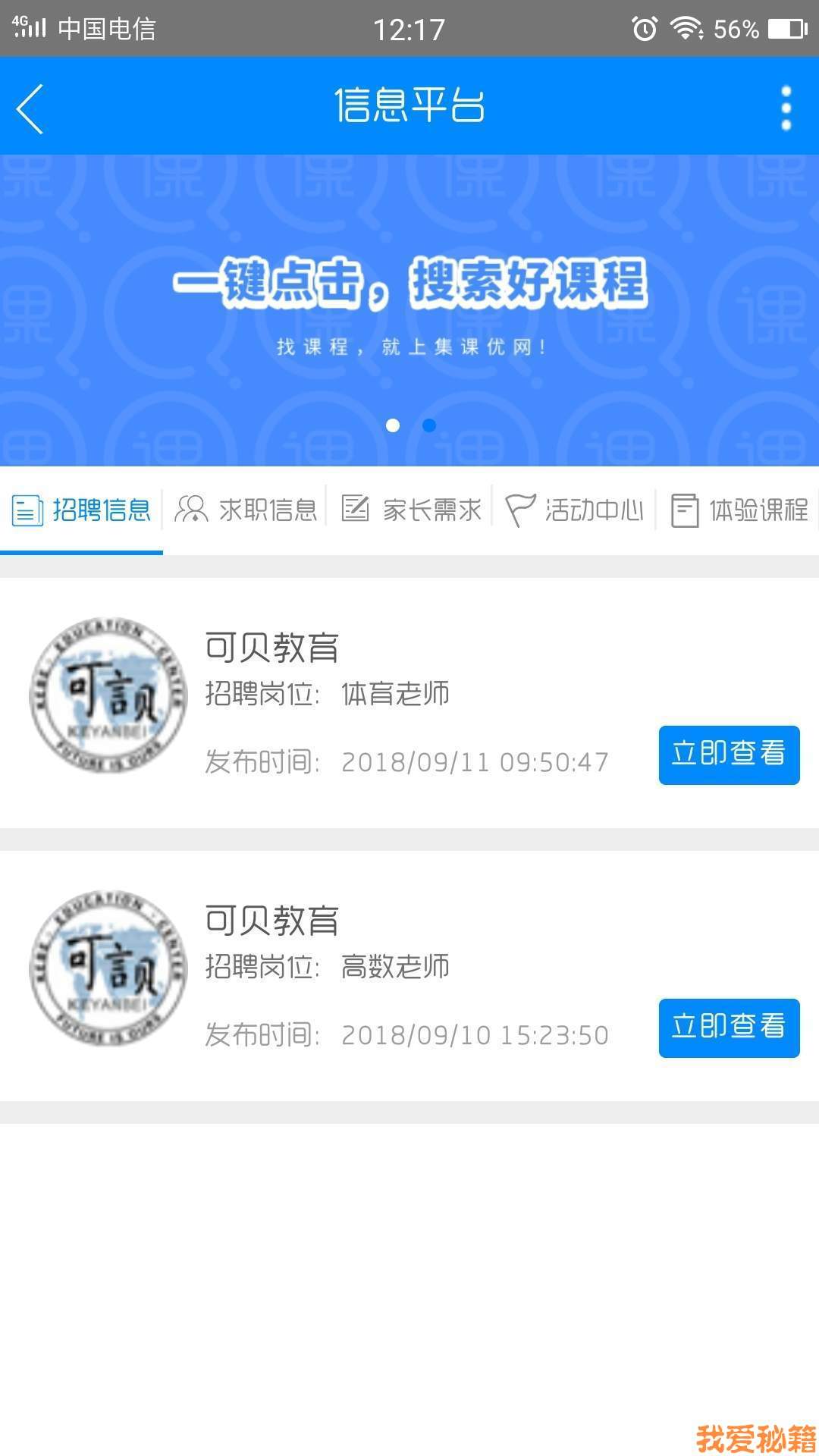Switch to the 求职信息 tab

point(246,510)
